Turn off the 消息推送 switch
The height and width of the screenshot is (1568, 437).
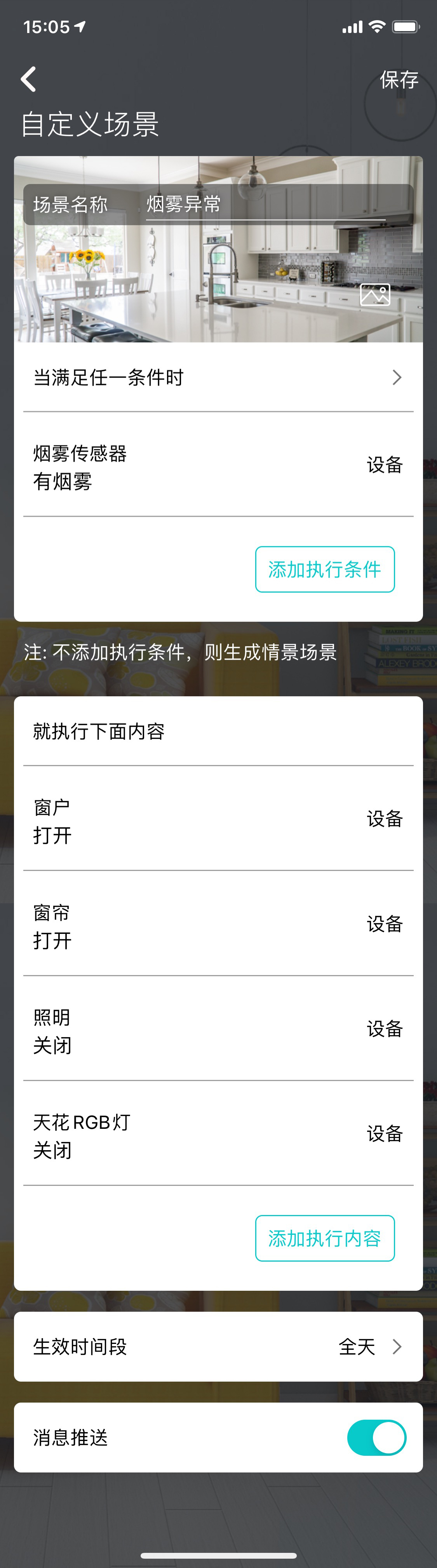pos(376,1437)
